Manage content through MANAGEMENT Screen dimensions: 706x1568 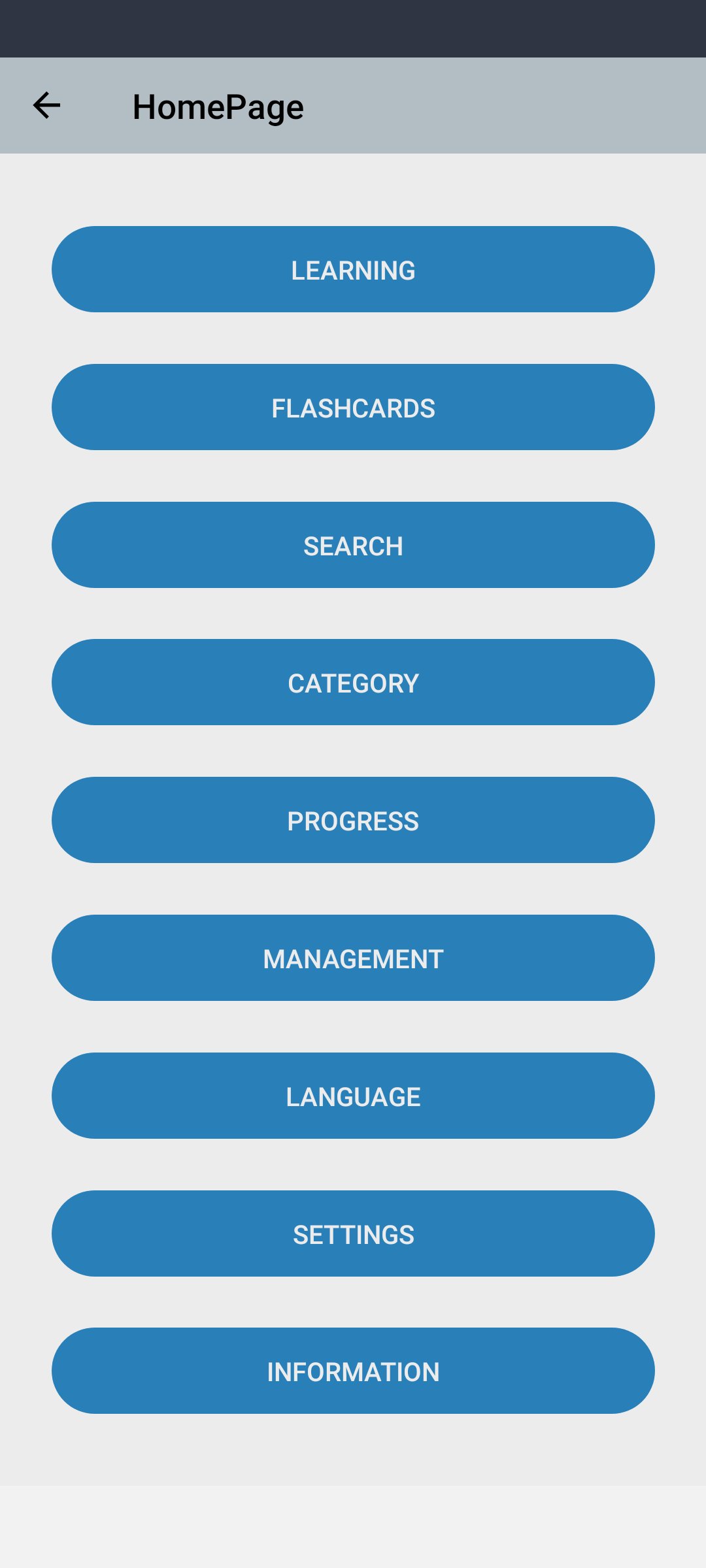353,958
